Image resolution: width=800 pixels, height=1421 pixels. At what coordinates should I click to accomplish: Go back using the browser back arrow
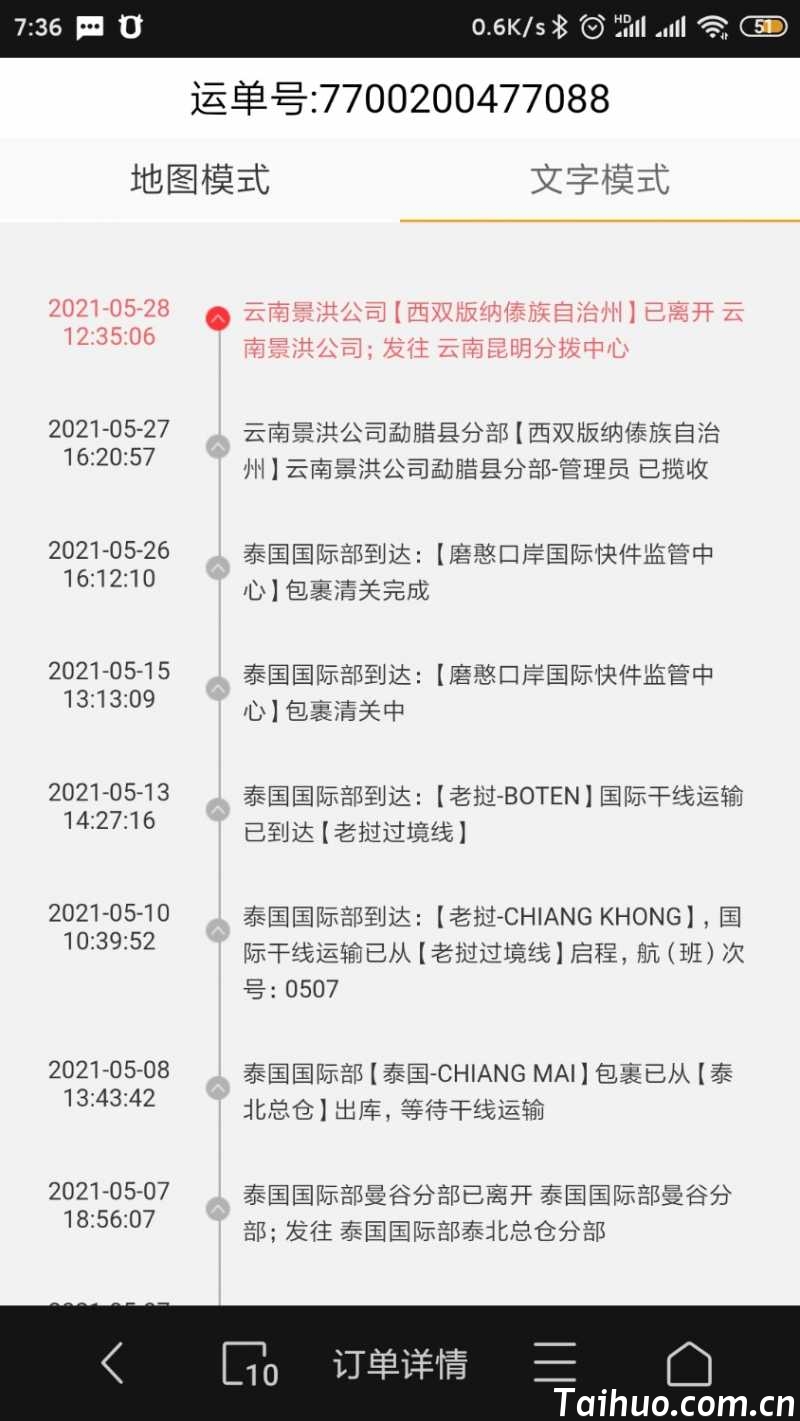coord(112,1363)
